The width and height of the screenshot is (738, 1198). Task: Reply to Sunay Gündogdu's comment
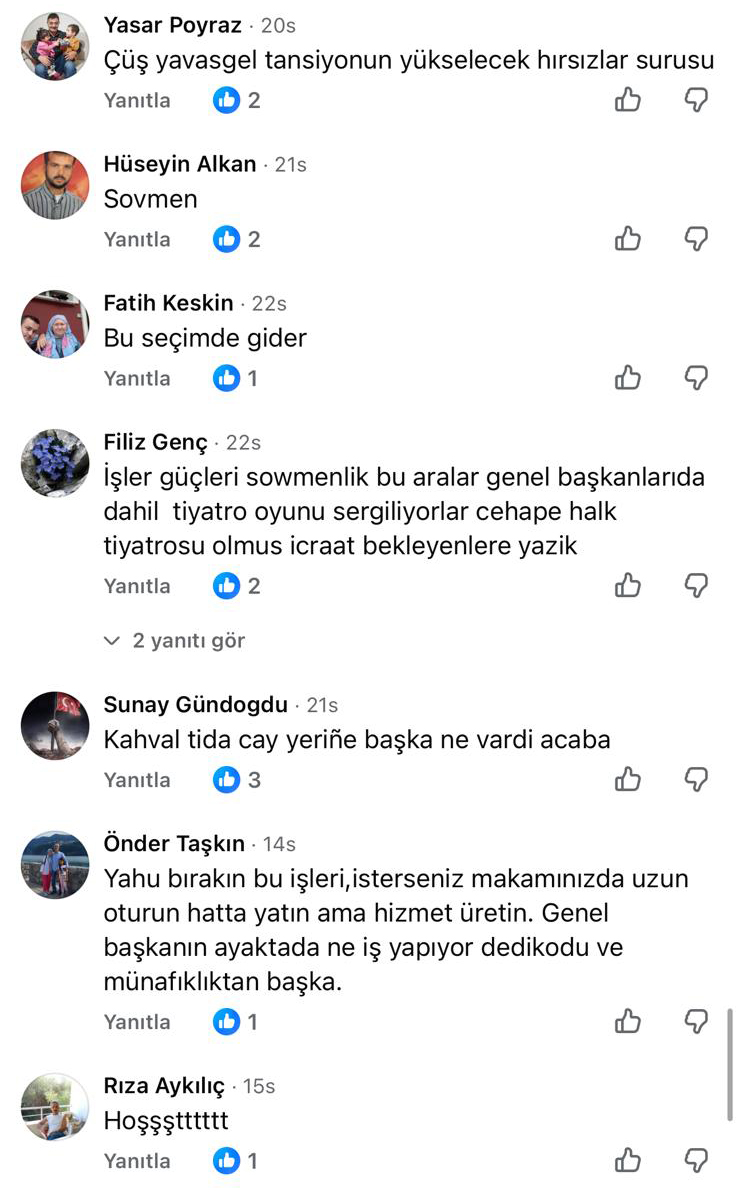point(137,780)
